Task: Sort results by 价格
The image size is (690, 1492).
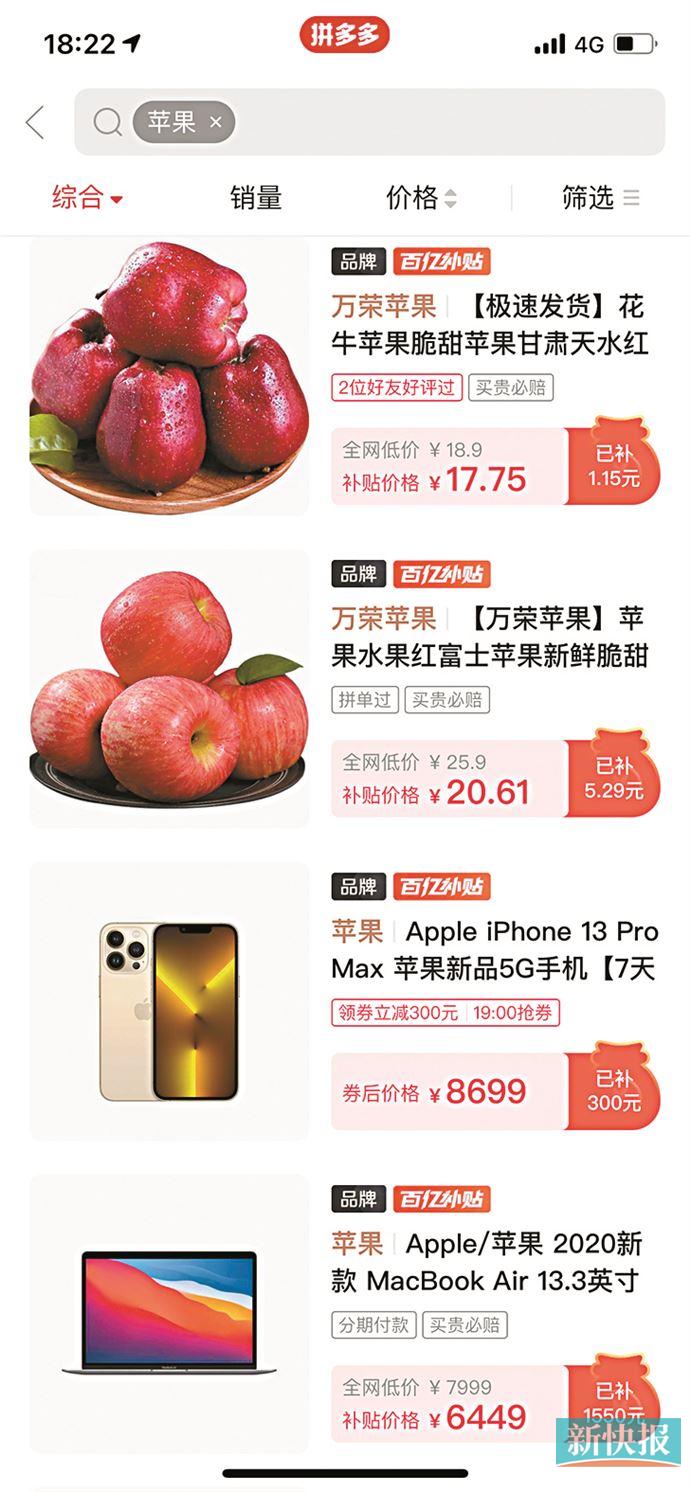Action: pyautogui.click(x=421, y=198)
